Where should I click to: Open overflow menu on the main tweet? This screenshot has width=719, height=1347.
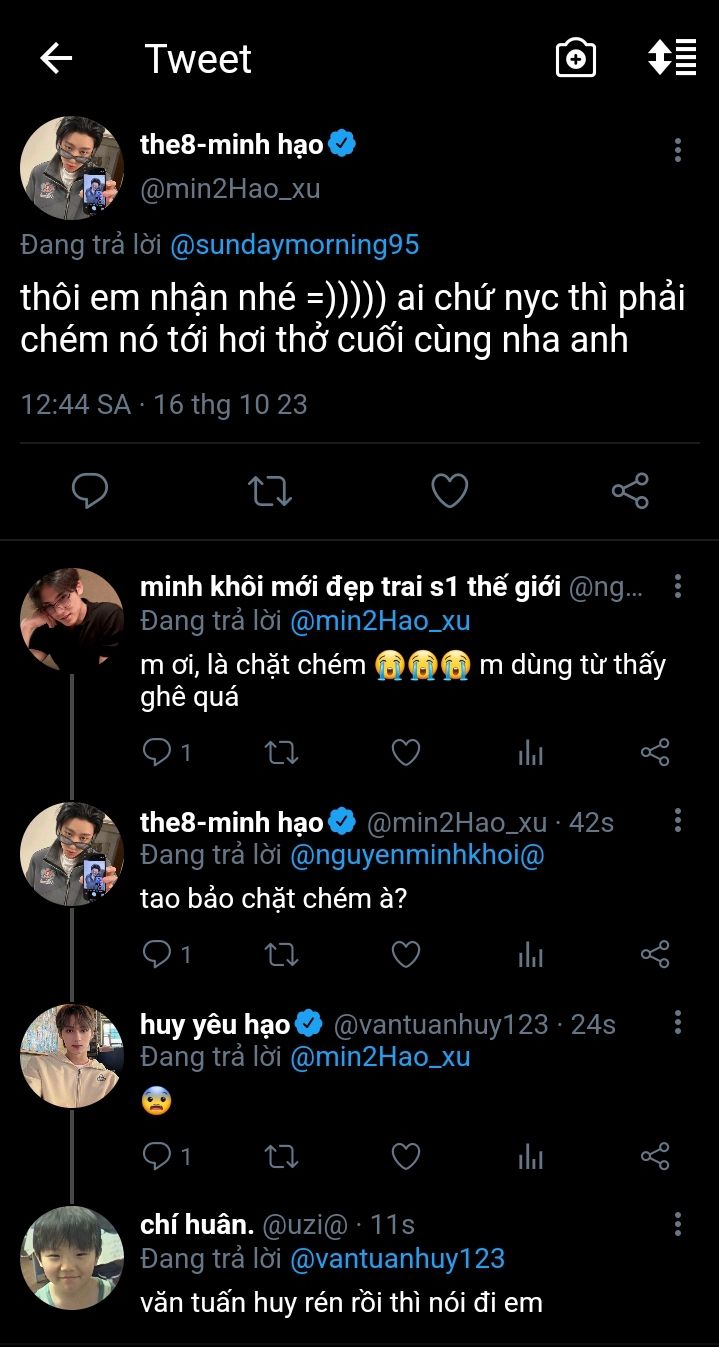[678, 150]
